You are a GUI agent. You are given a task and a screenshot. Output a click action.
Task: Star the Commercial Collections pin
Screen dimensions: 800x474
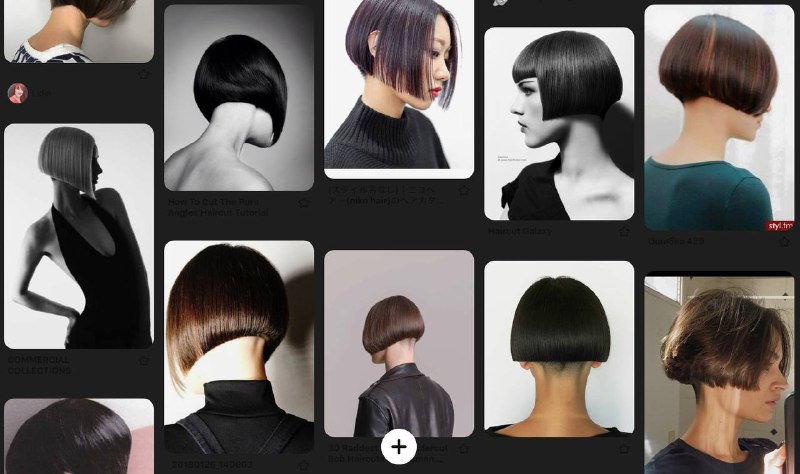pyautogui.click(x=144, y=360)
